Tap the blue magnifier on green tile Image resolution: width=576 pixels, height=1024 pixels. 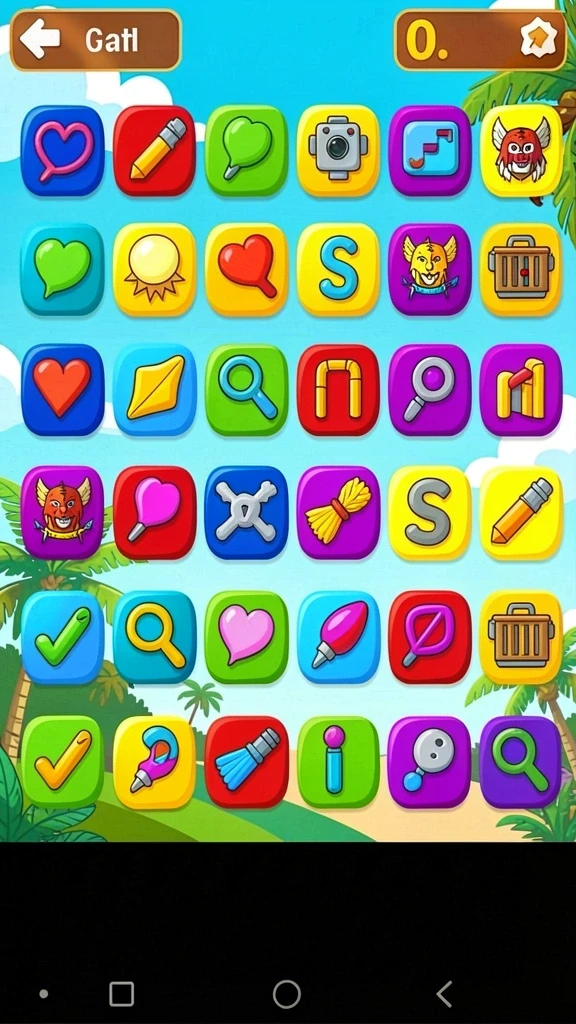pyautogui.click(x=246, y=390)
